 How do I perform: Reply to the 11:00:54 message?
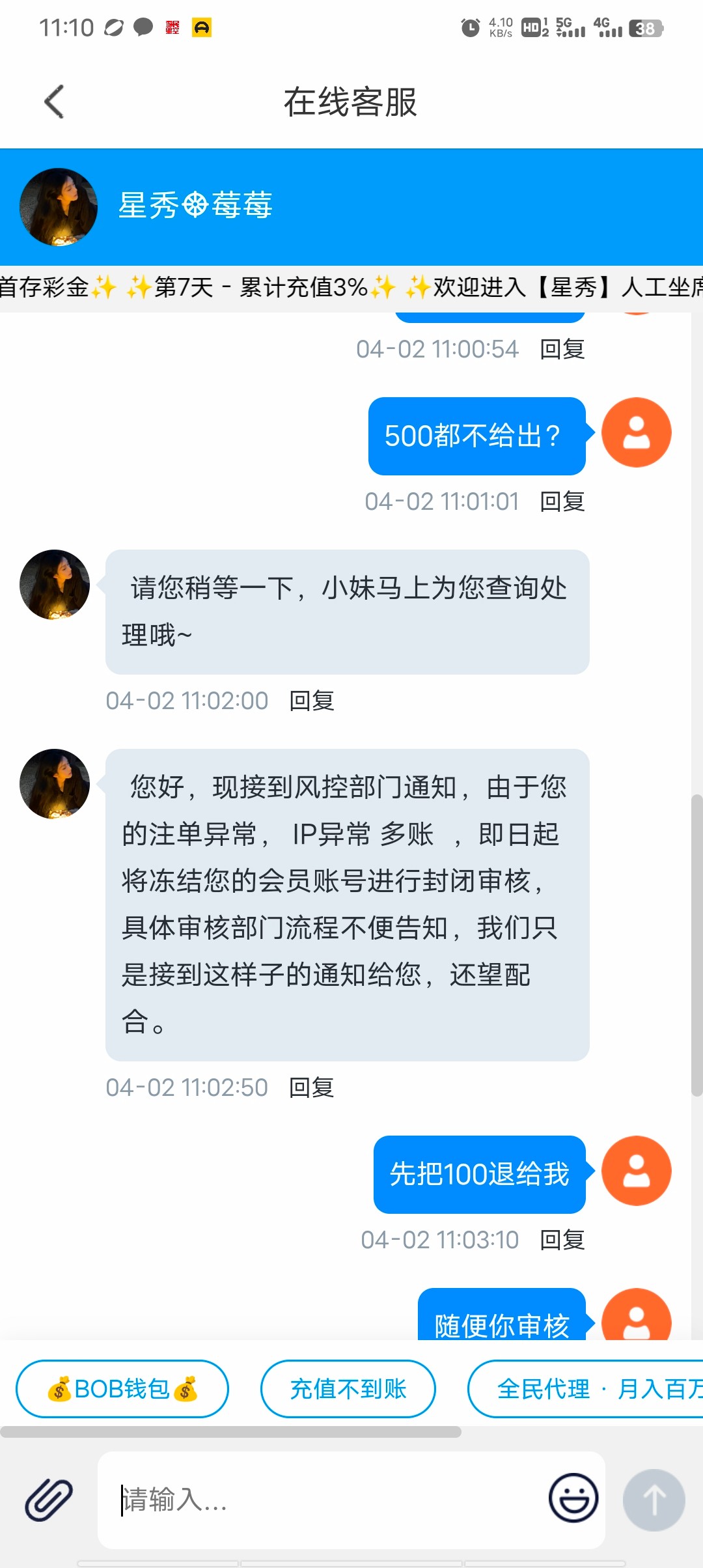pos(562,349)
